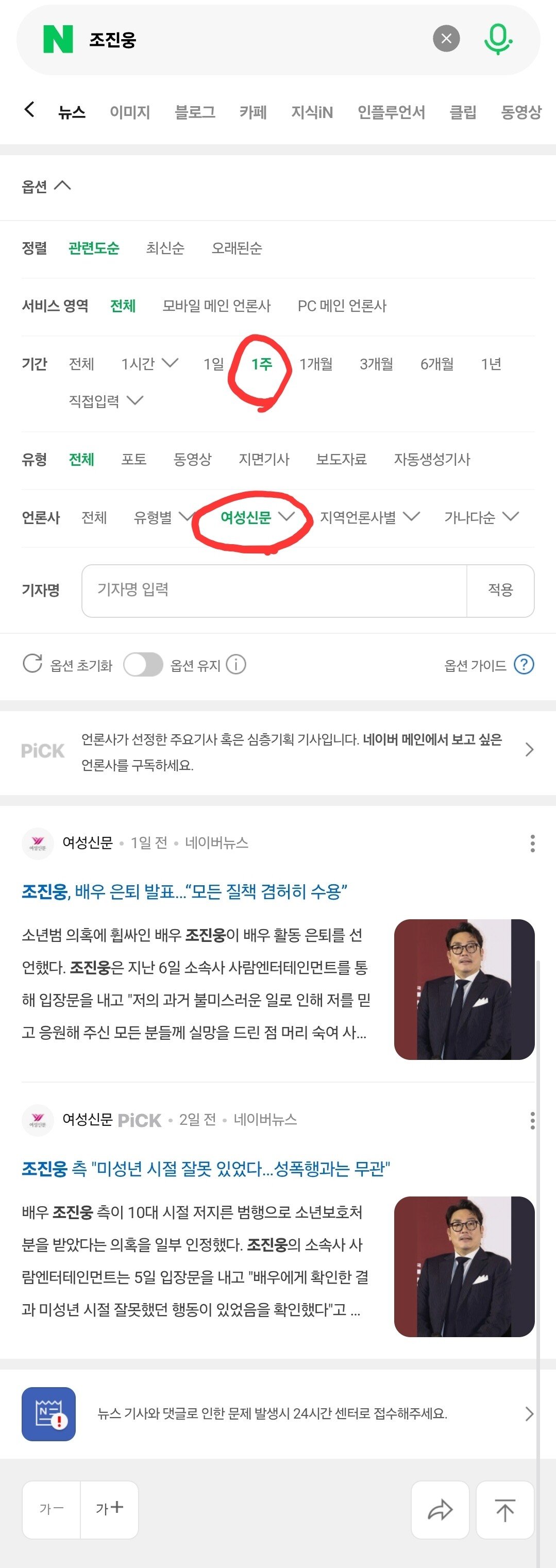Image resolution: width=556 pixels, height=1568 pixels.
Task: Open article 조진웅, 배우 은퇴 발표
Action: (184, 892)
